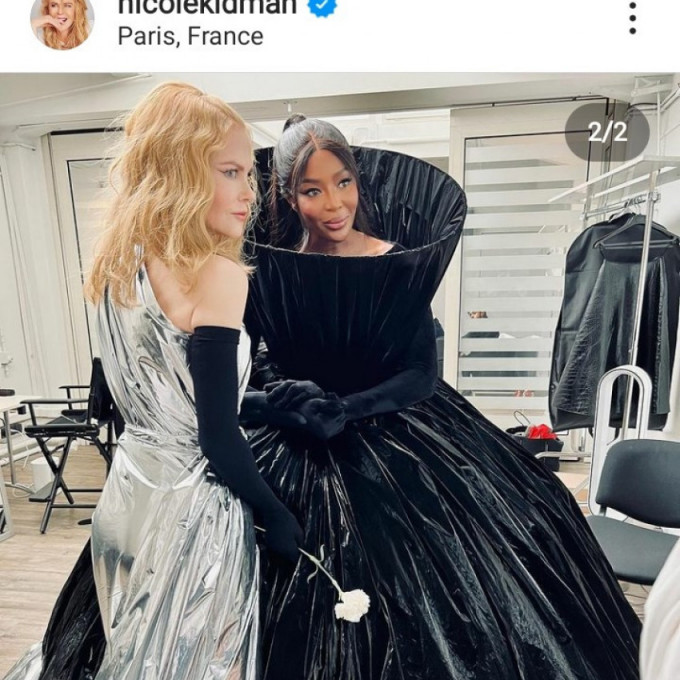Open nicolekidman's profile picture

coord(62,20)
